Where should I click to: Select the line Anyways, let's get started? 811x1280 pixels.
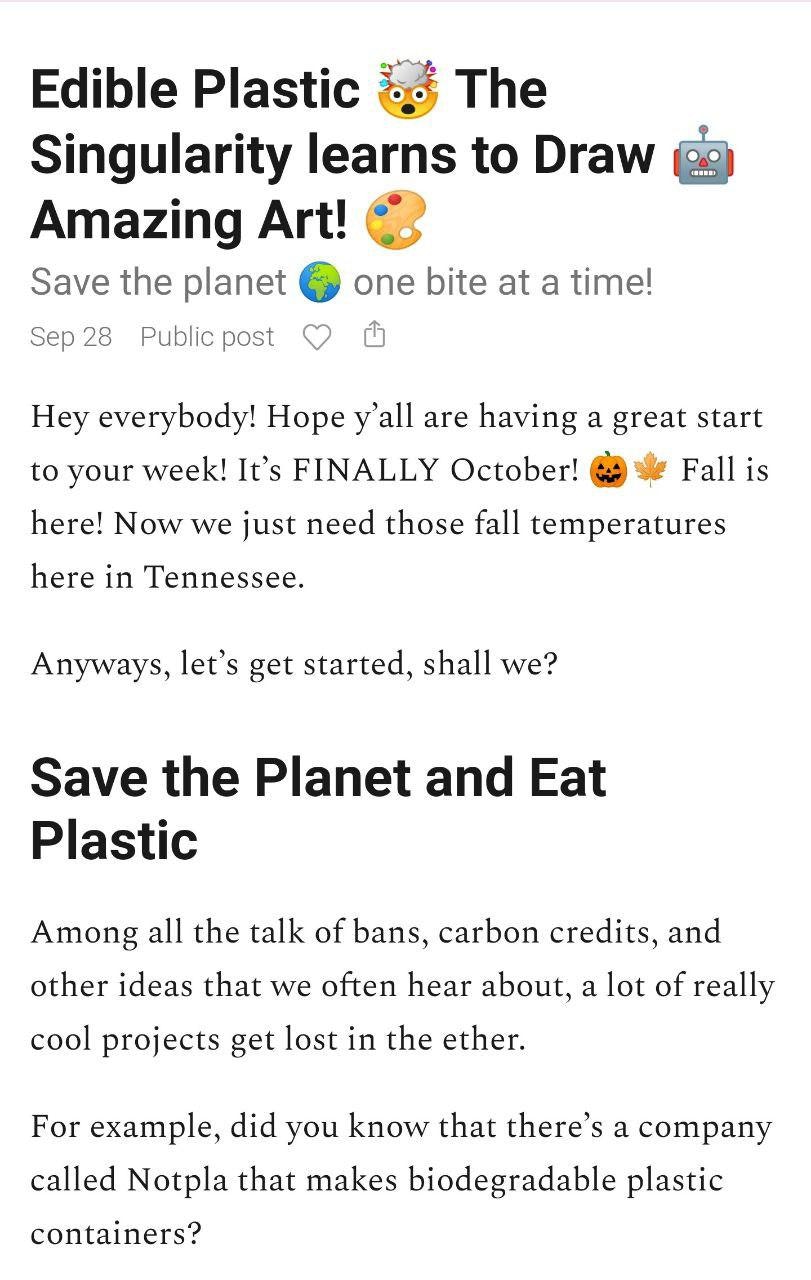297,663
